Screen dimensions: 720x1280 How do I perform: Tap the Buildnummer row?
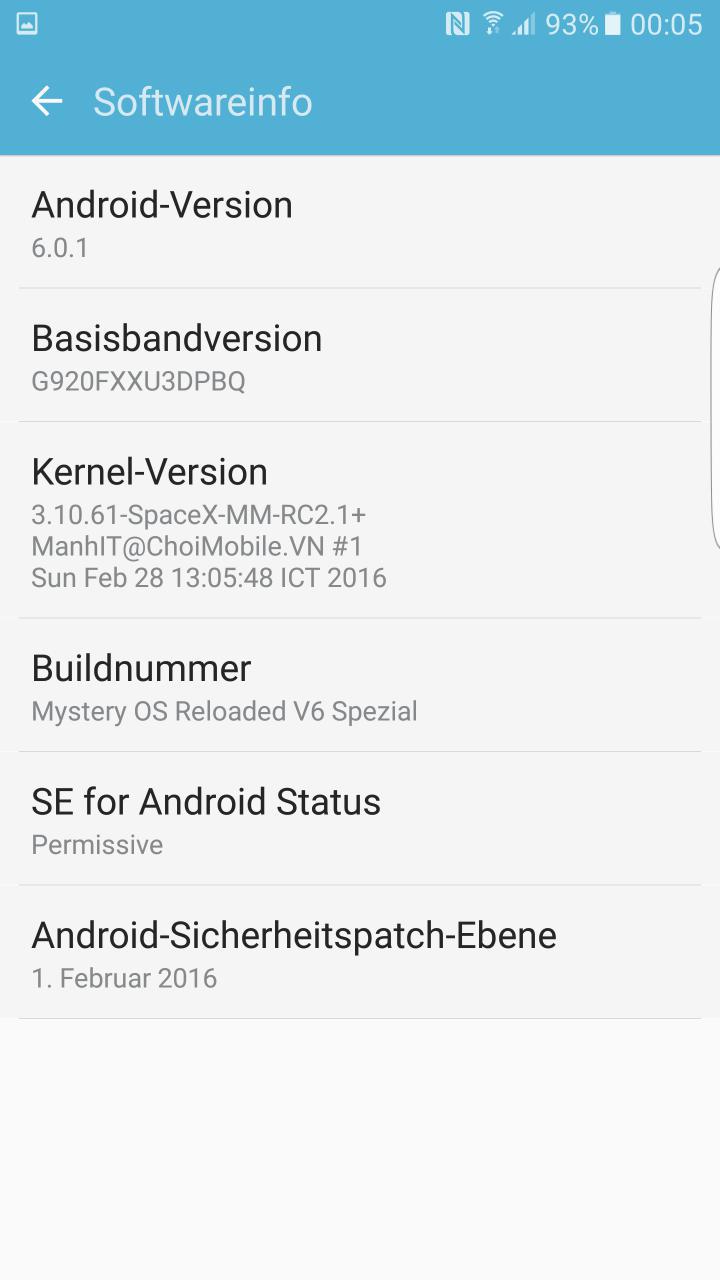pyautogui.click(x=360, y=685)
